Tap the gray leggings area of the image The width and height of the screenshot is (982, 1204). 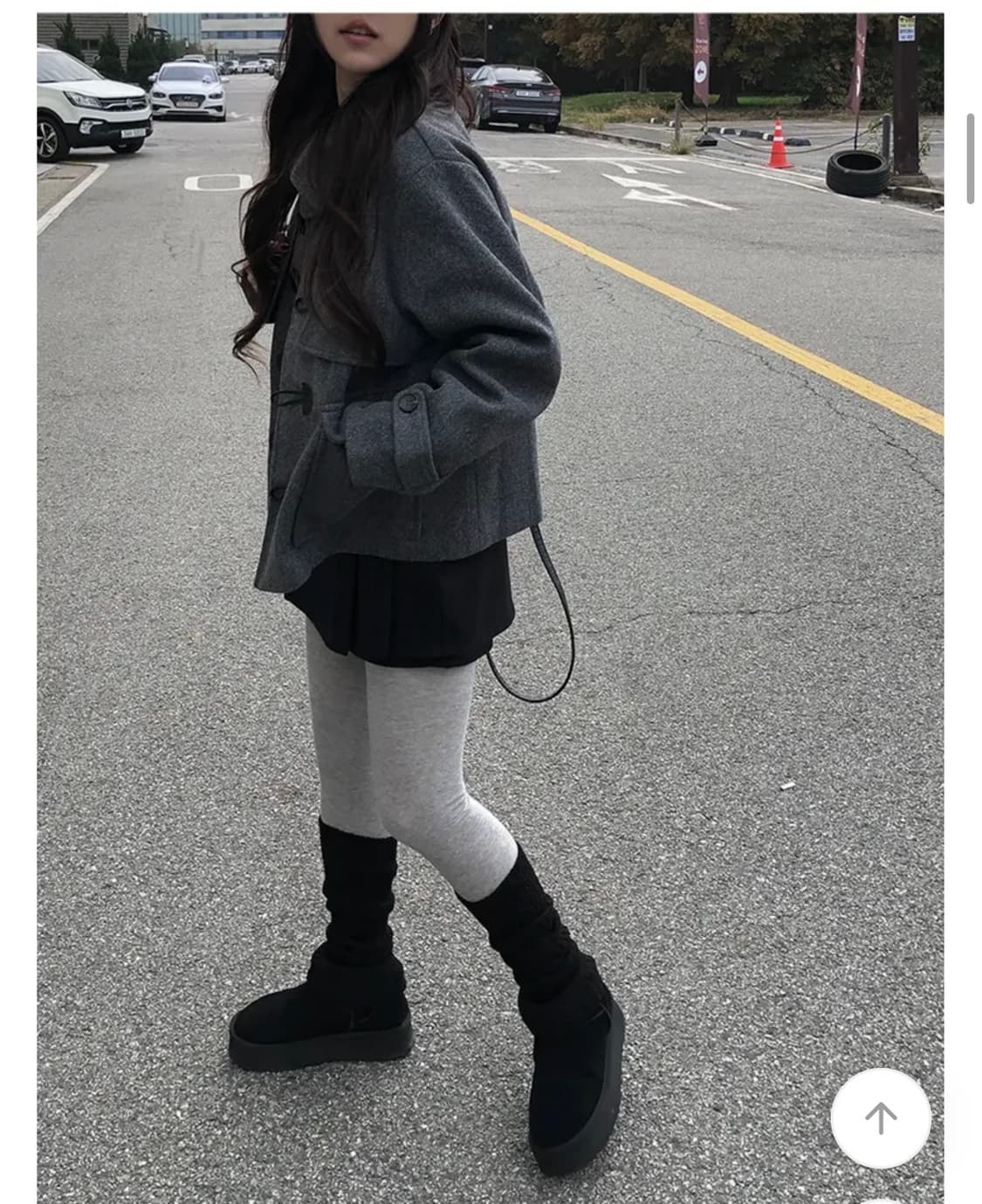click(x=410, y=760)
